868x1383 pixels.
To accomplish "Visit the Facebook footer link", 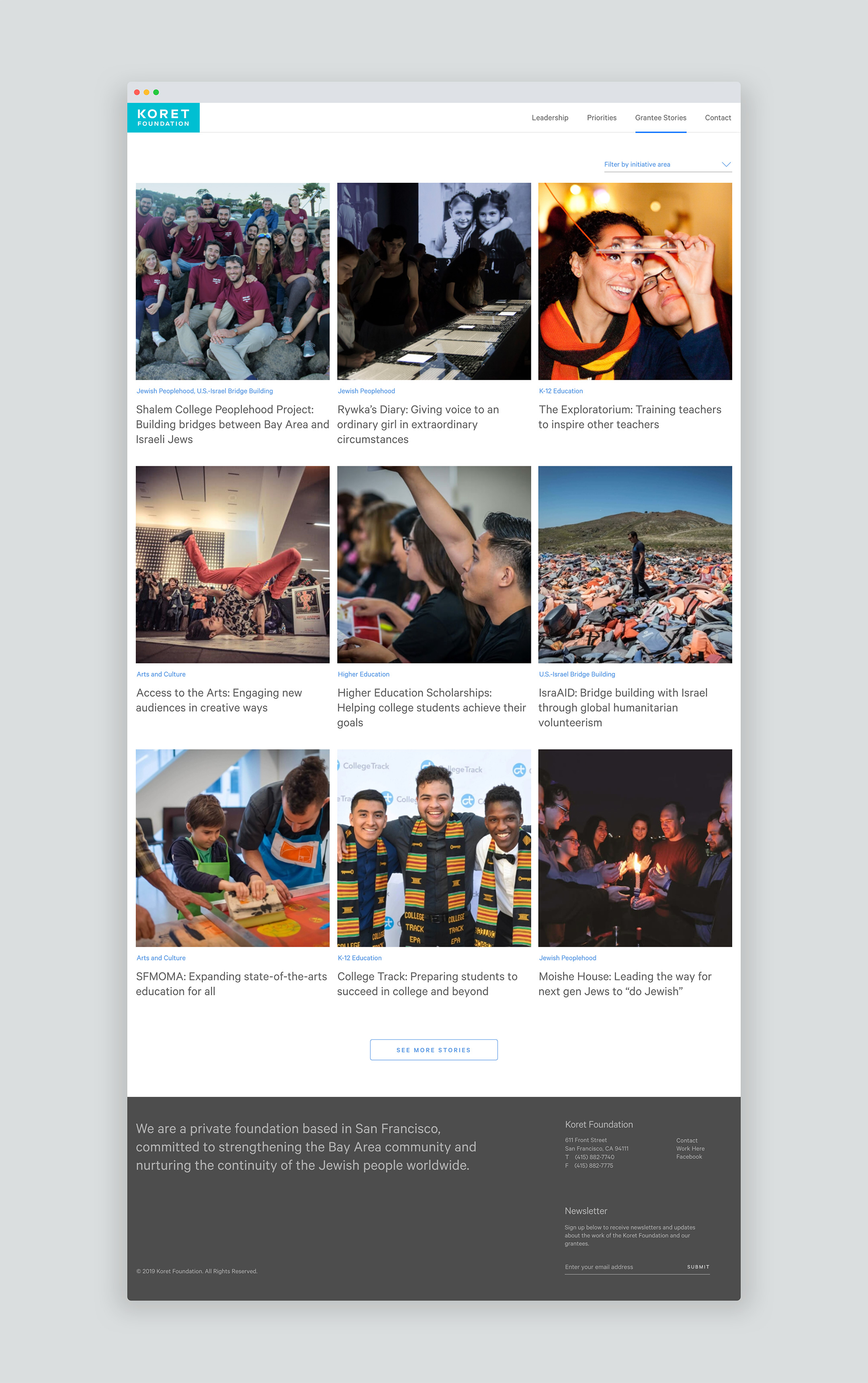I will tap(689, 1156).
